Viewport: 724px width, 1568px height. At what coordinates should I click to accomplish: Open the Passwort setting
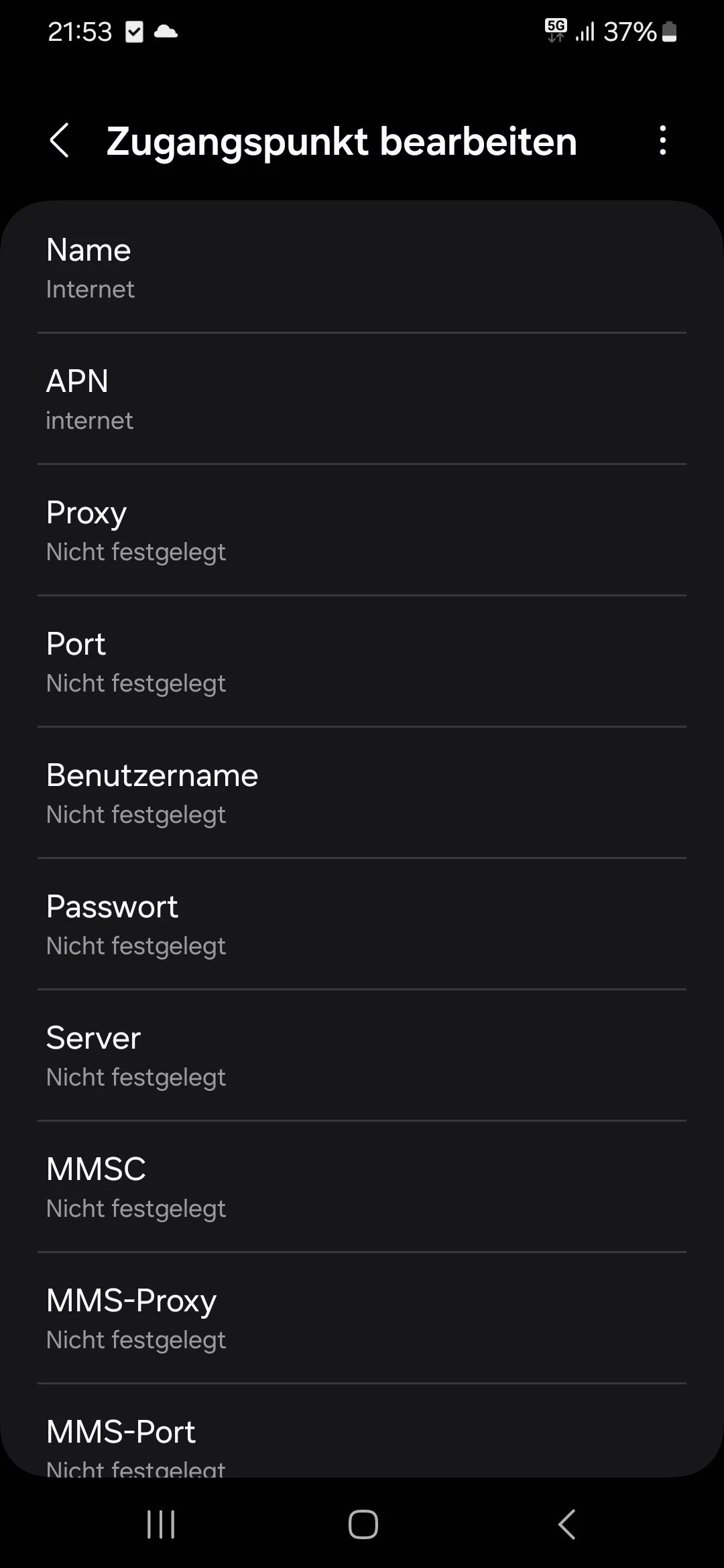pyautogui.click(x=362, y=925)
